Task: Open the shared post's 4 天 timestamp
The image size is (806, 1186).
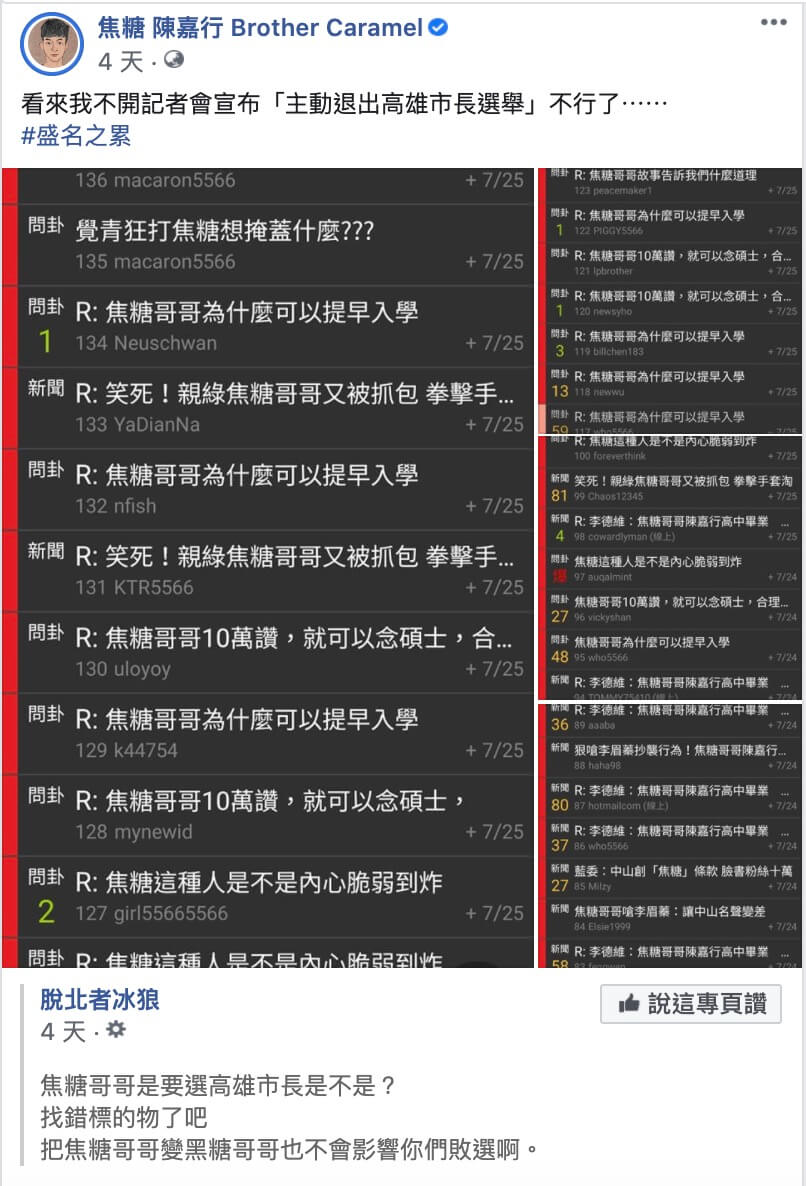Action: [62, 1031]
